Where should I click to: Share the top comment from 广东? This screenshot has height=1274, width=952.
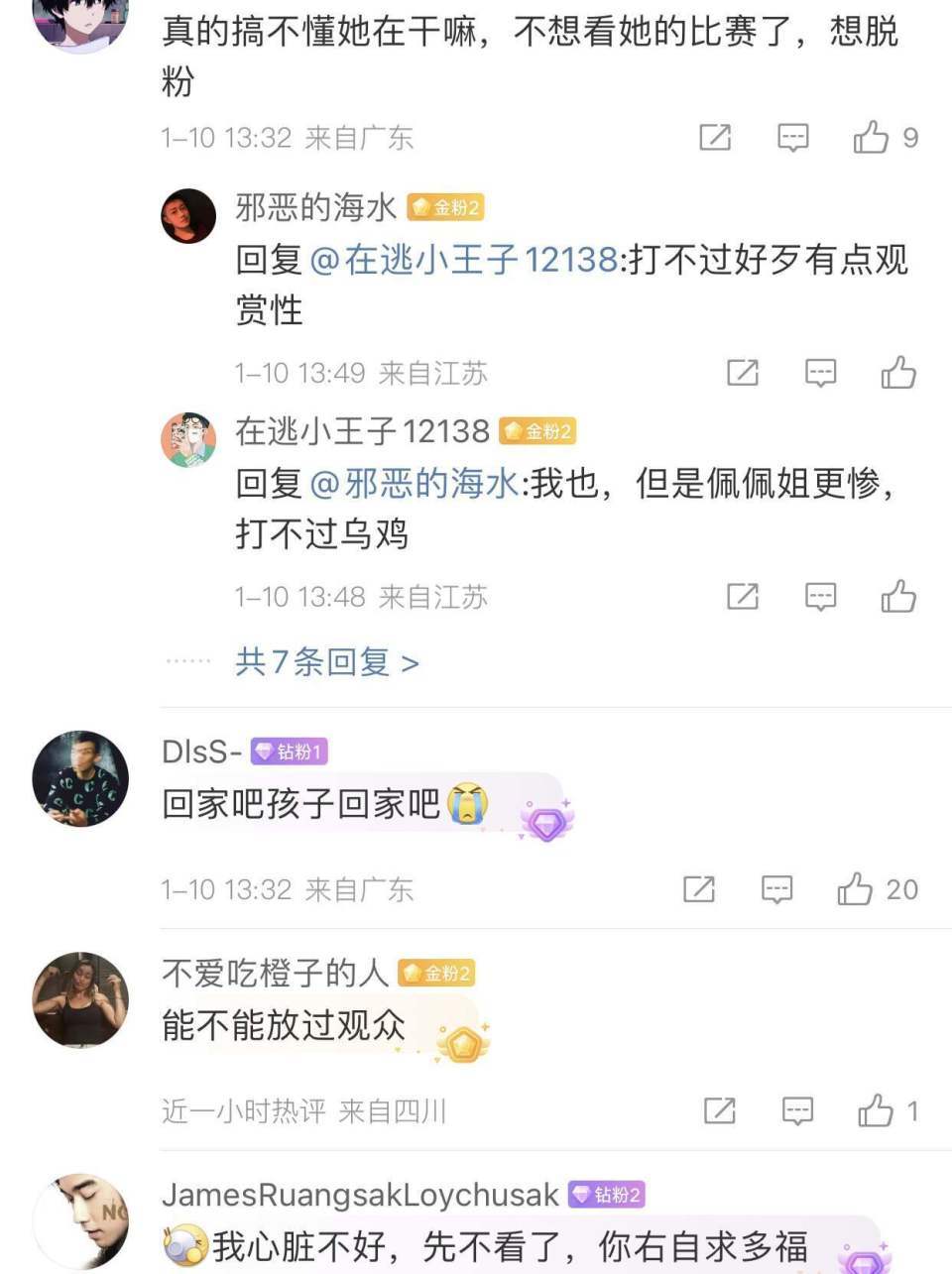tap(714, 138)
